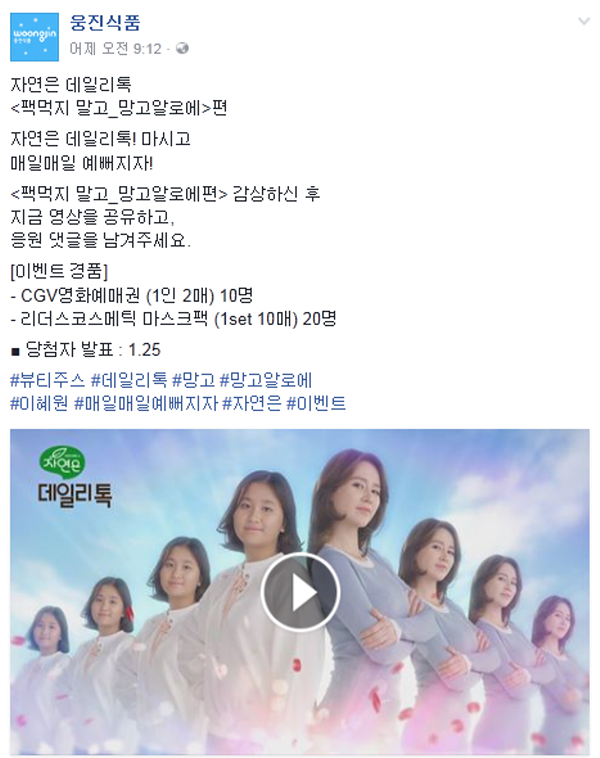Screen dimensions: 600x758
Task: Open the post options dropdown arrow
Action: (x=583, y=22)
